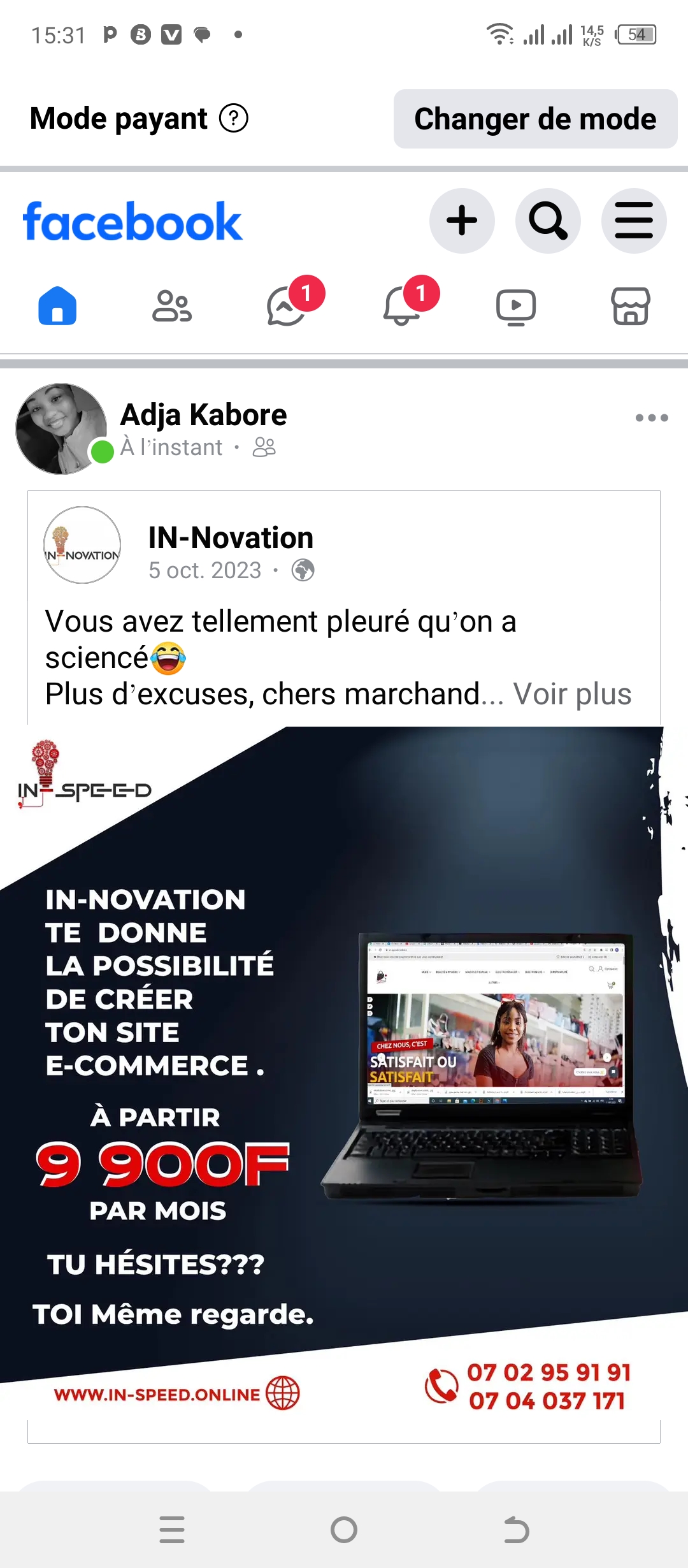This screenshot has height=1568, width=688.
Task: Open the hamburger menu
Action: click(x=633, y=221)
